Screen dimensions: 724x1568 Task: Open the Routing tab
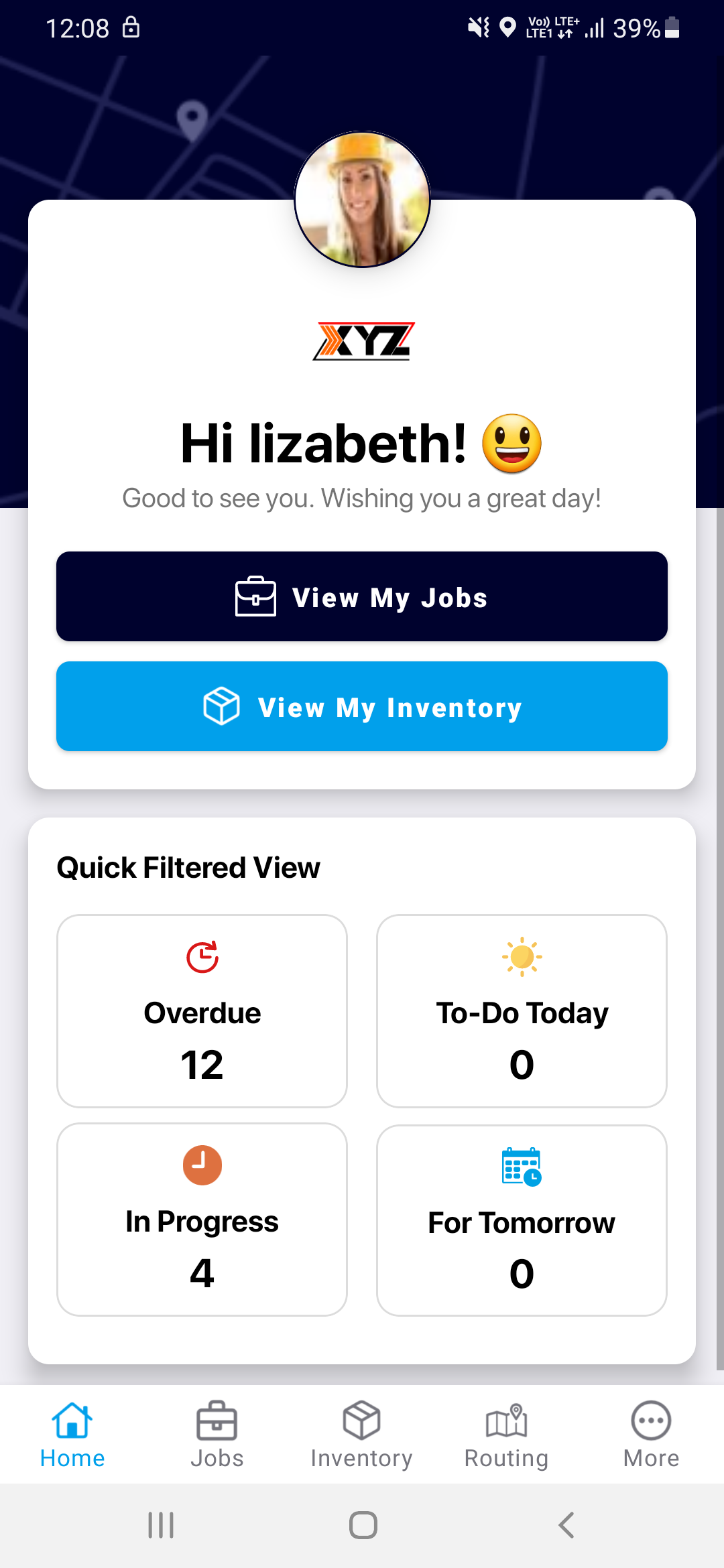coord(506,1434)
